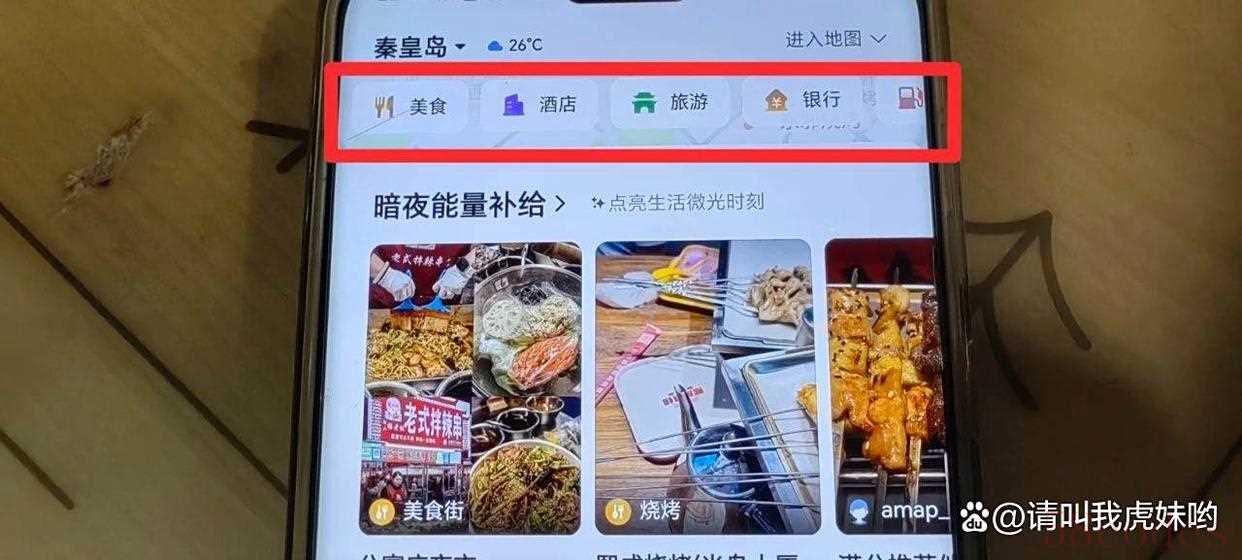
Task: Choose the 银行 category chip
Action: [x=803, y=100]
